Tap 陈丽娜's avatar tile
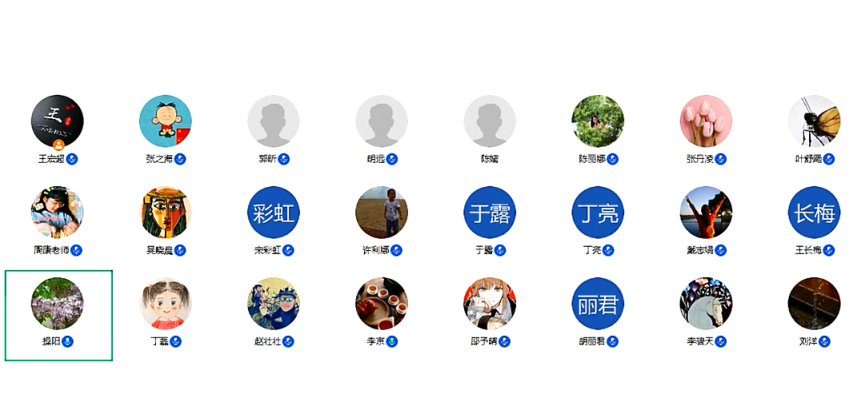 (x=597, y=122)
